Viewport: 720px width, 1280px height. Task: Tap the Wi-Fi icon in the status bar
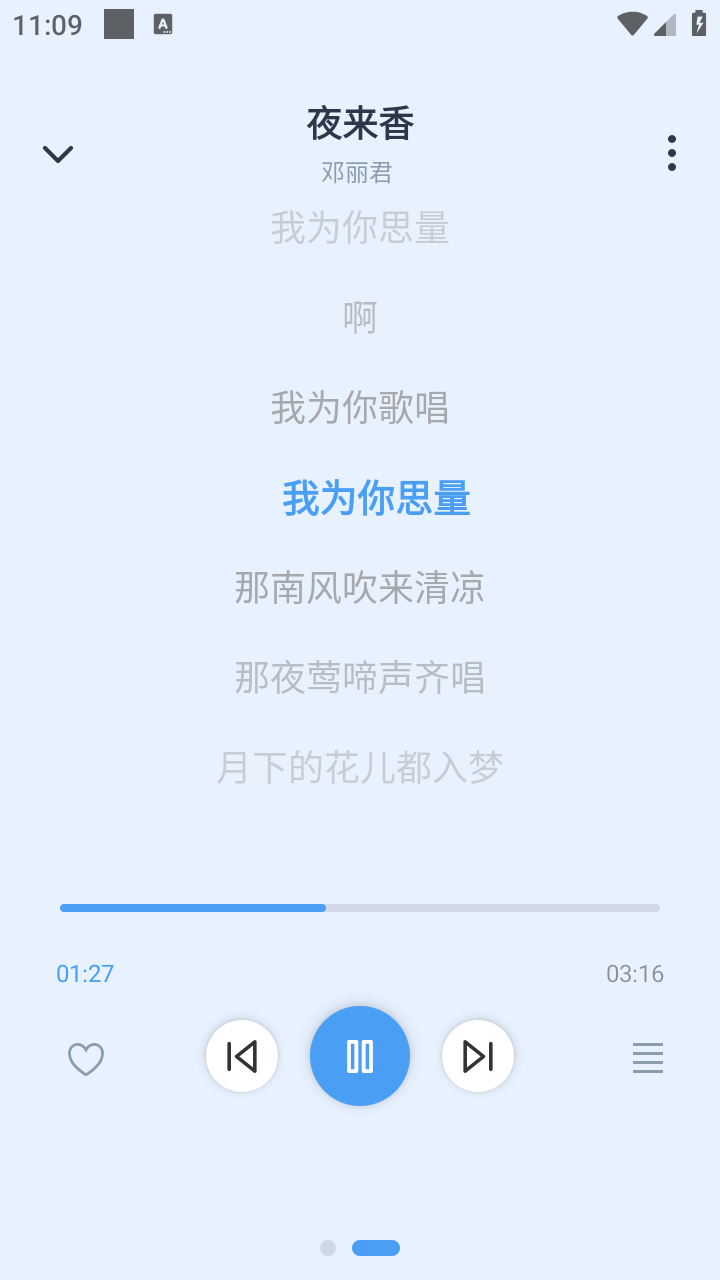(631, 24)
